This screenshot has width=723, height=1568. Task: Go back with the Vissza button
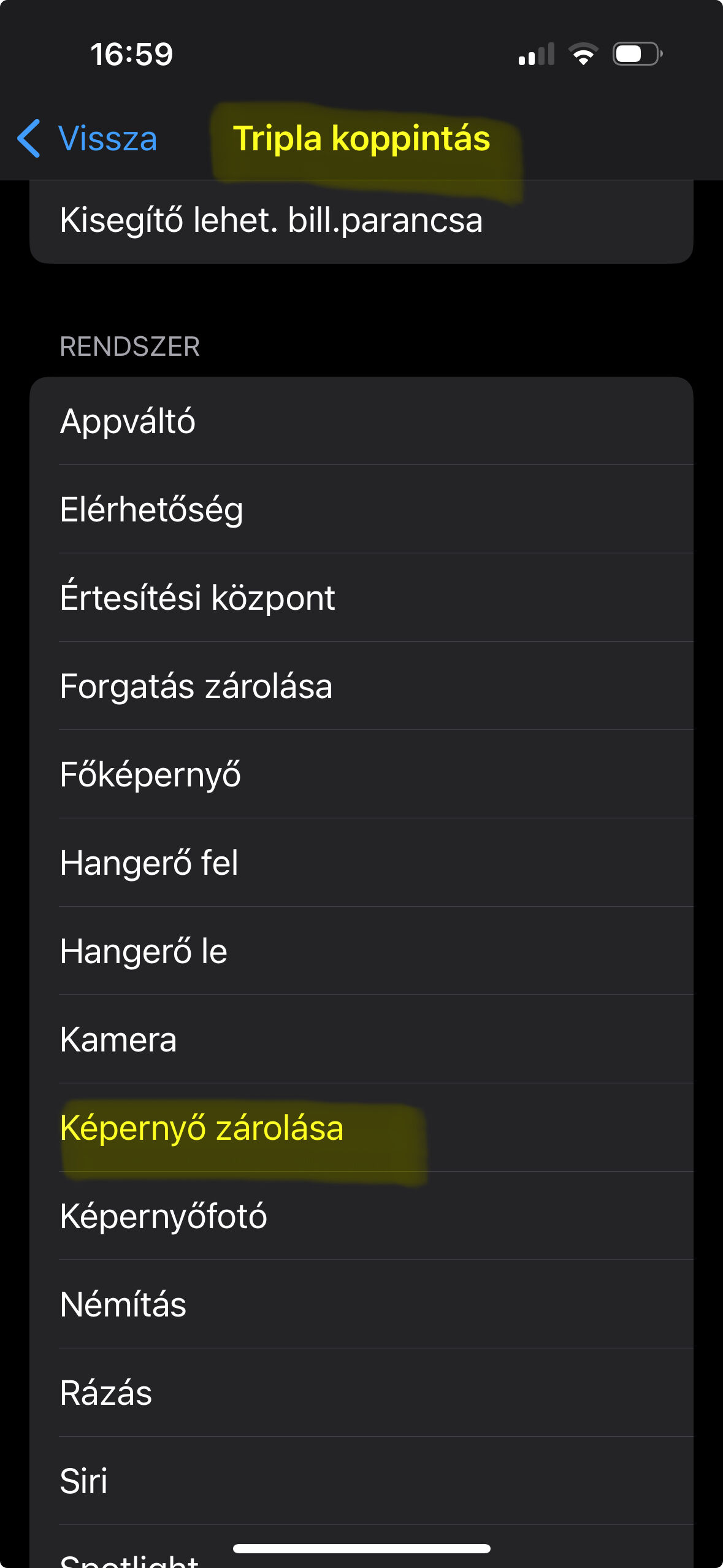pyautogui.click(x=88, y=139)
